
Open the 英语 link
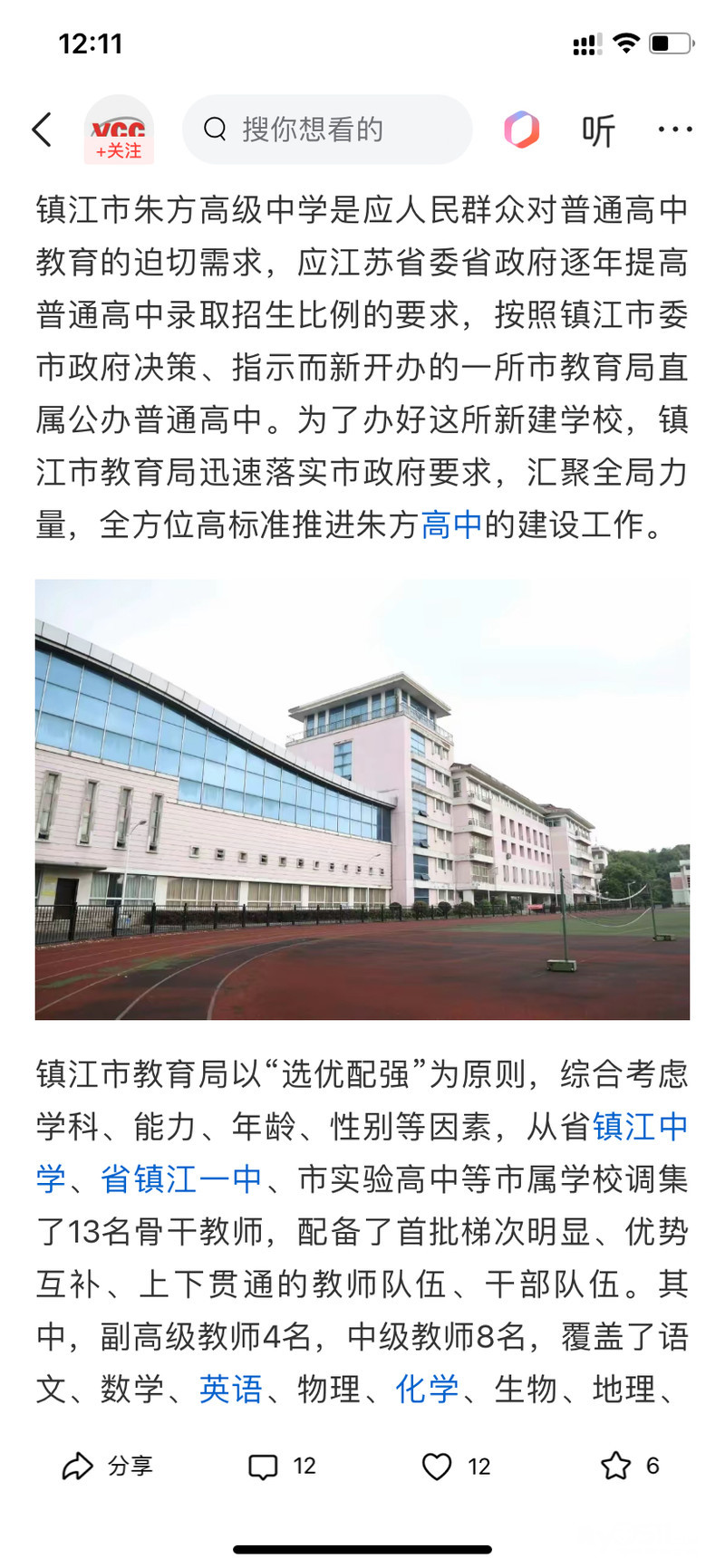point(231,1390)
